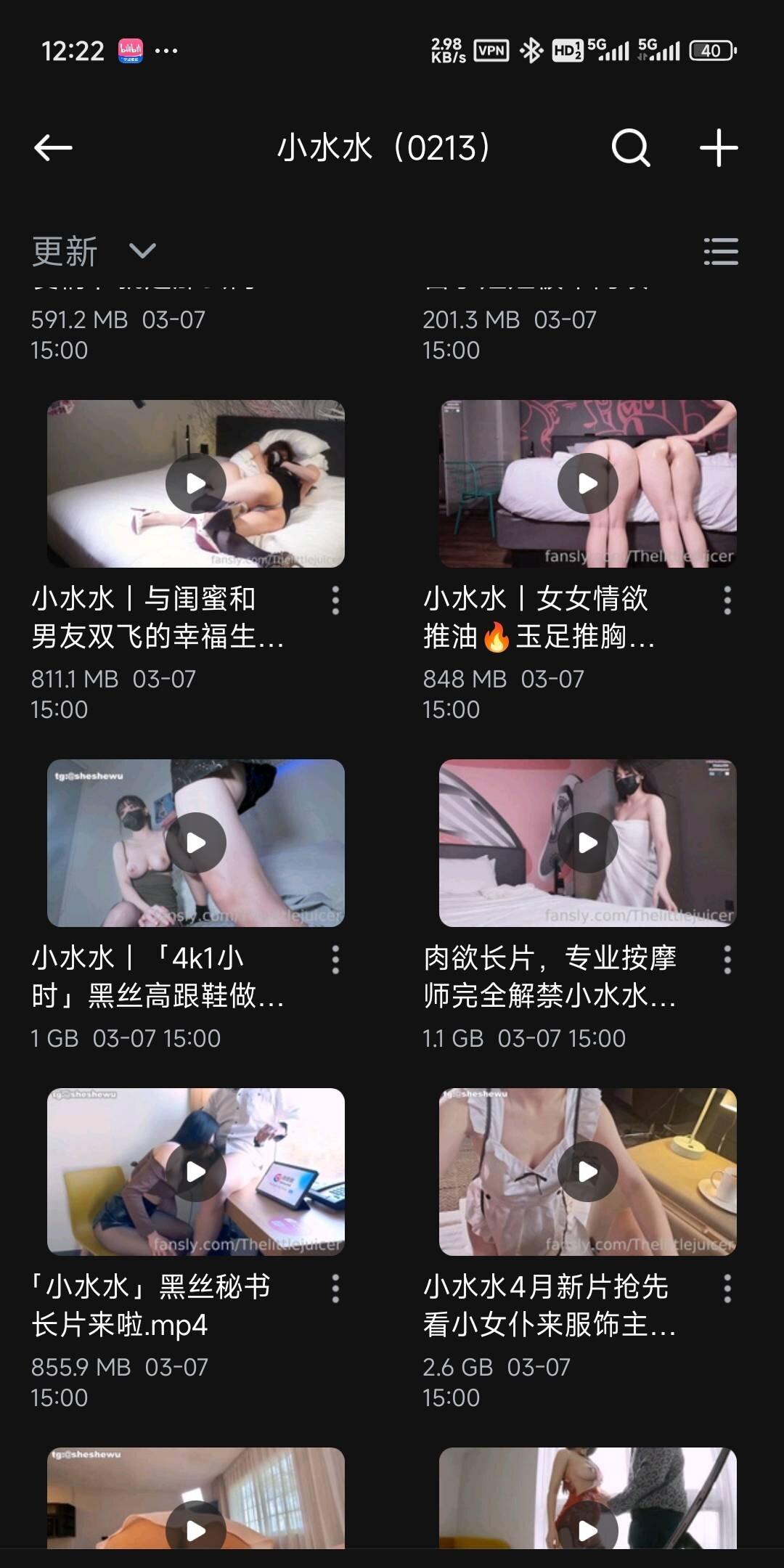Open the 848 MB video file
This screenshot has height=1568, width=784.
click(588, 483)
